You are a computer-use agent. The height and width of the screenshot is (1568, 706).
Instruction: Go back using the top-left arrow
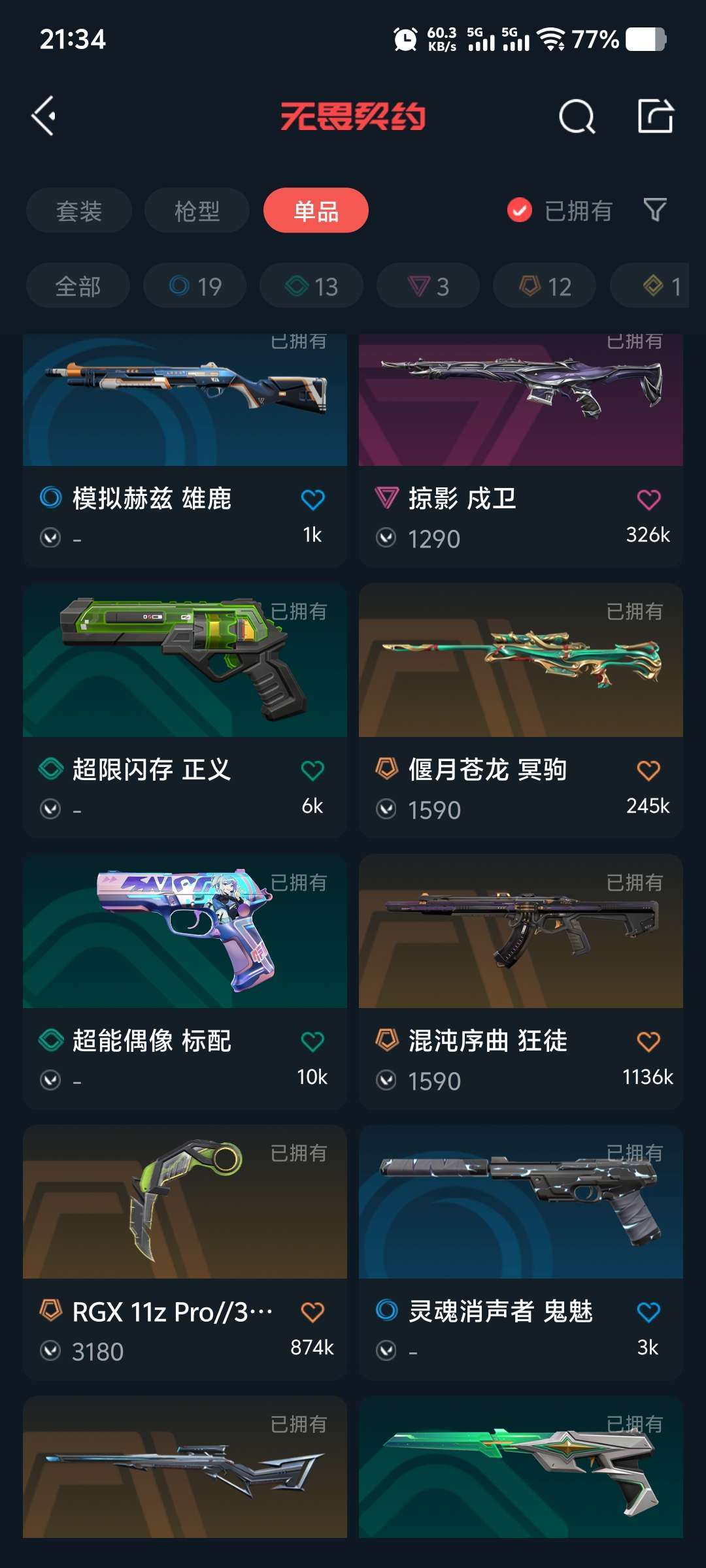click(x=44, y=116)
